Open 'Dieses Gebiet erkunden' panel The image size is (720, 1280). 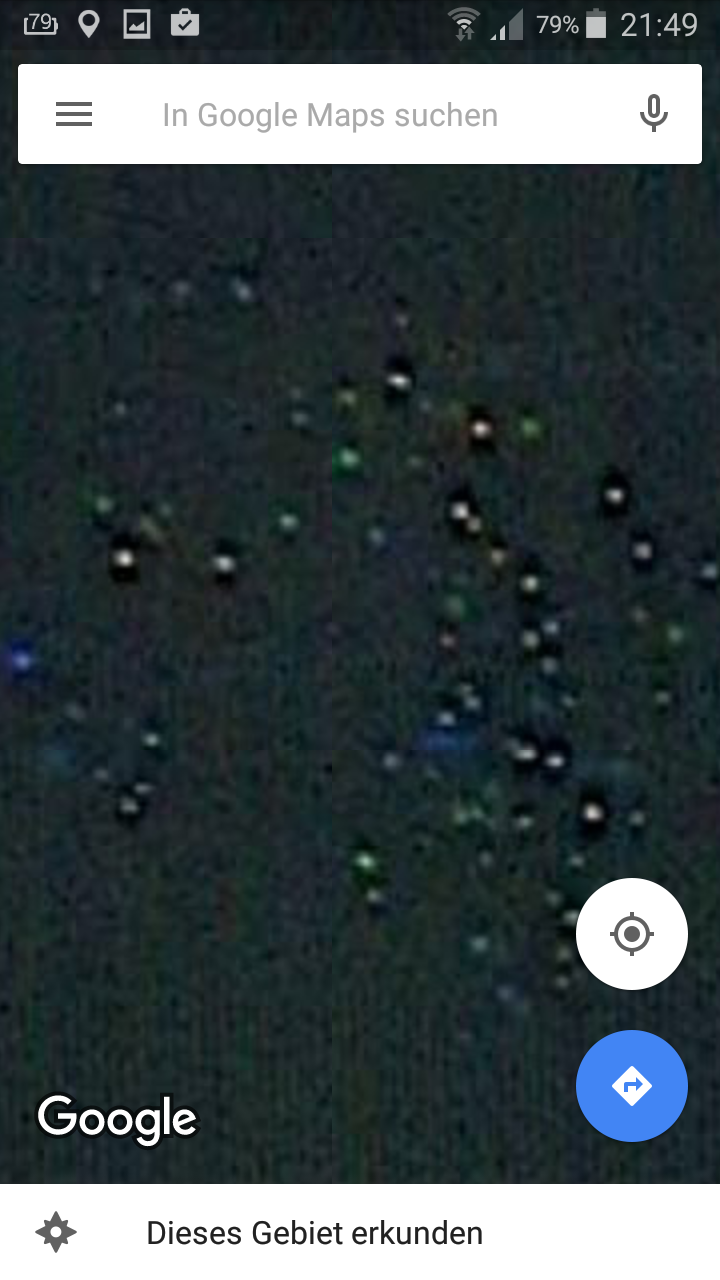point(314,1232)
